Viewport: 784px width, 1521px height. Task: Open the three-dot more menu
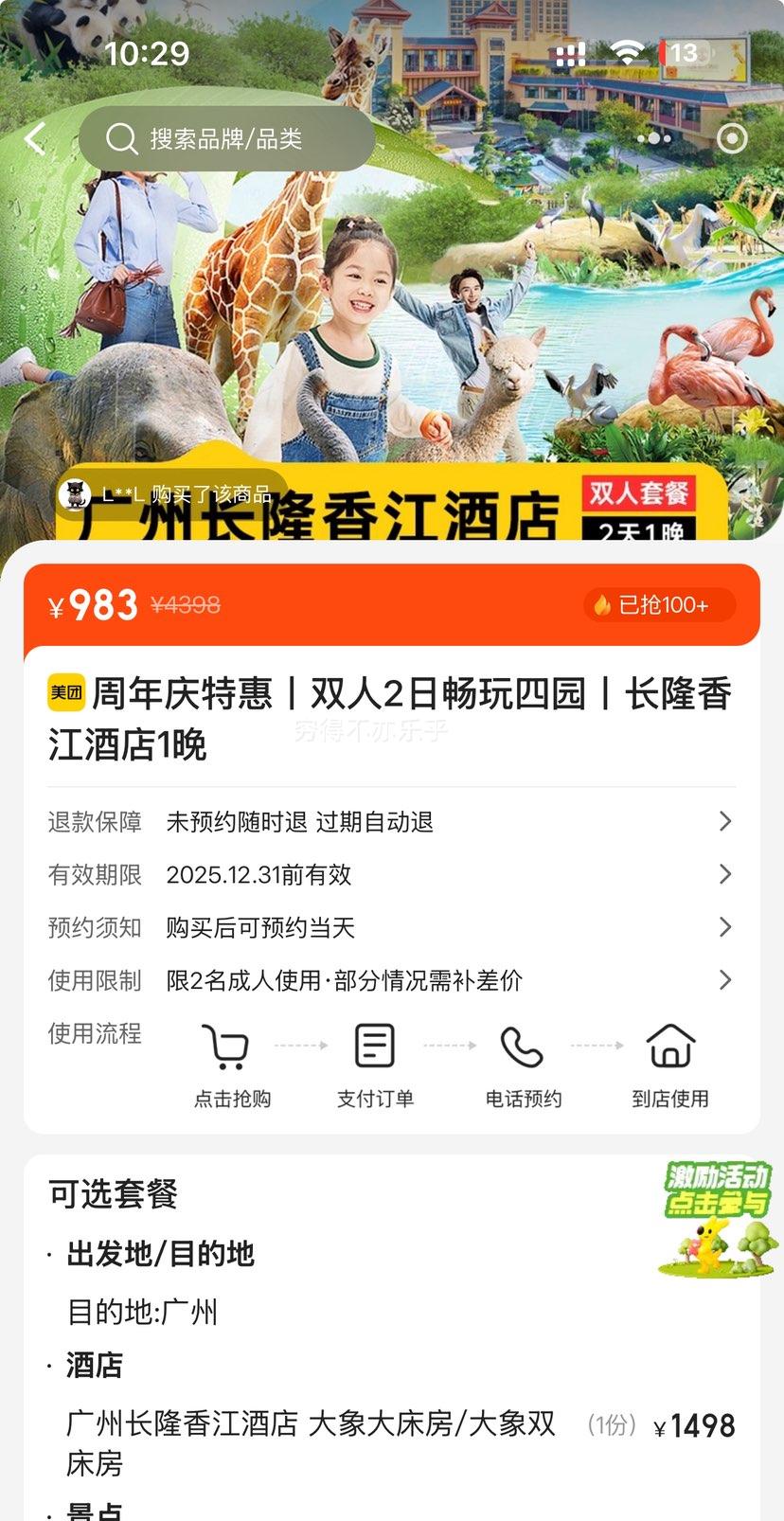(653, 139)
